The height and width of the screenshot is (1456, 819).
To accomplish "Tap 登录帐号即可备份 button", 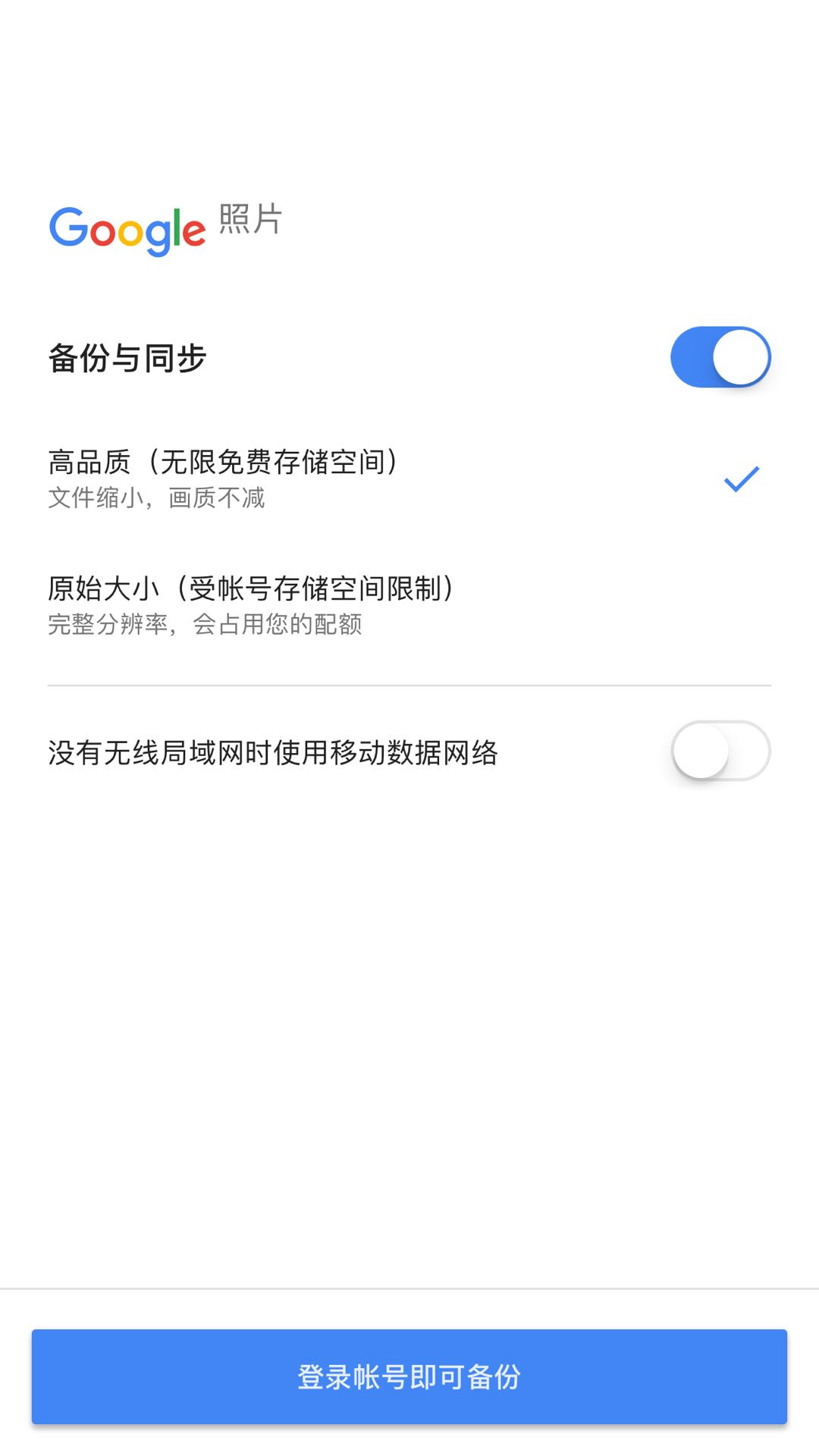I will click(x=409, y=1376).
